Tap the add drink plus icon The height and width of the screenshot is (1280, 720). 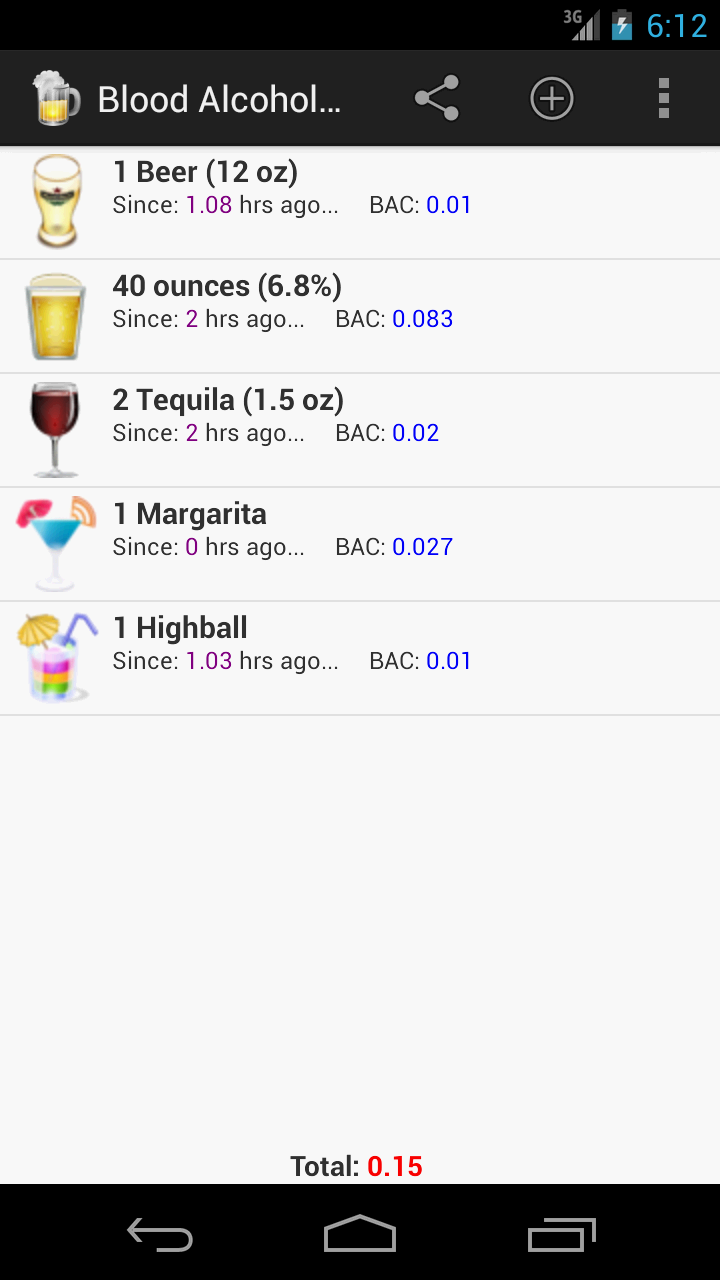coord(551,98)
